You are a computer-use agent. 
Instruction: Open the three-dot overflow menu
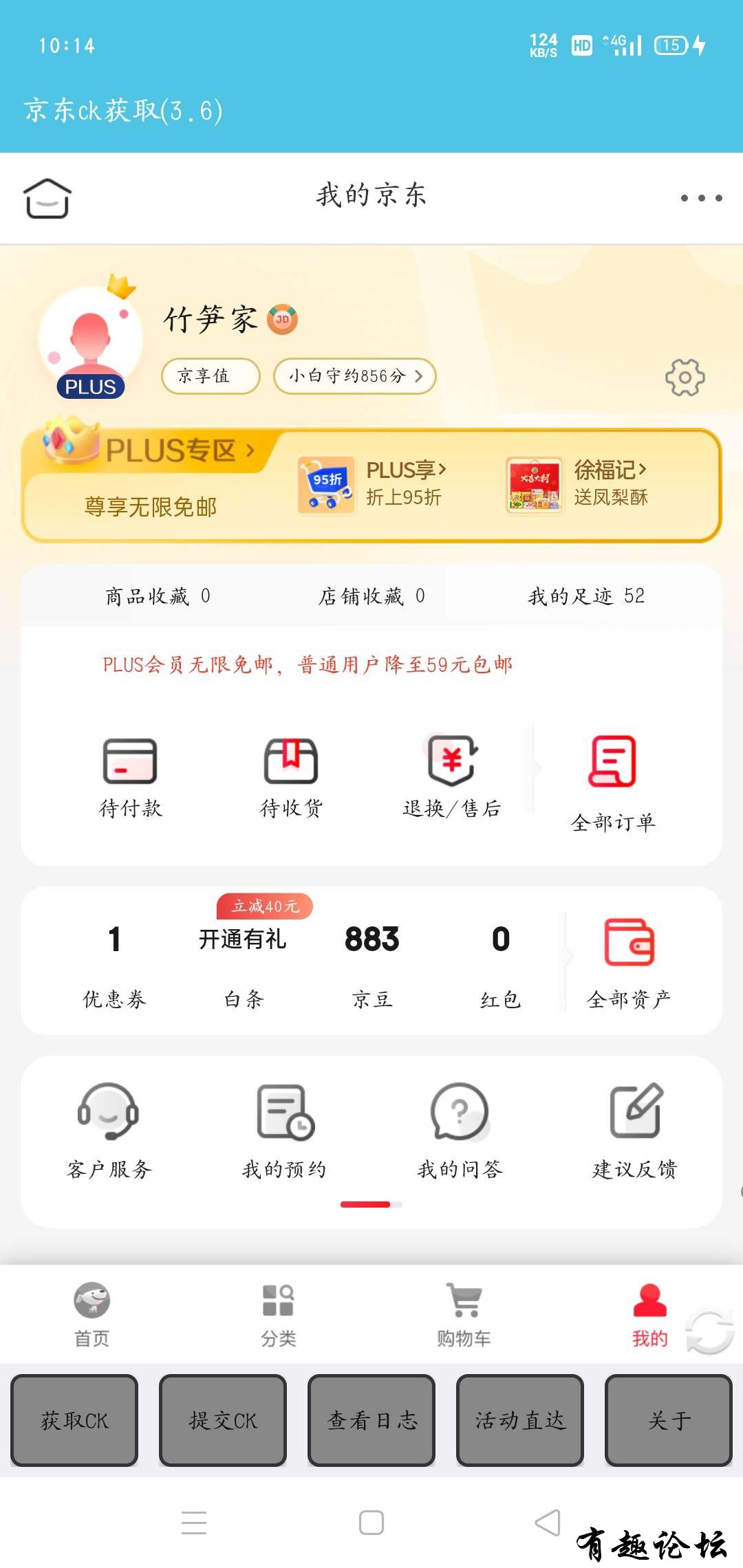coord(701,198)
